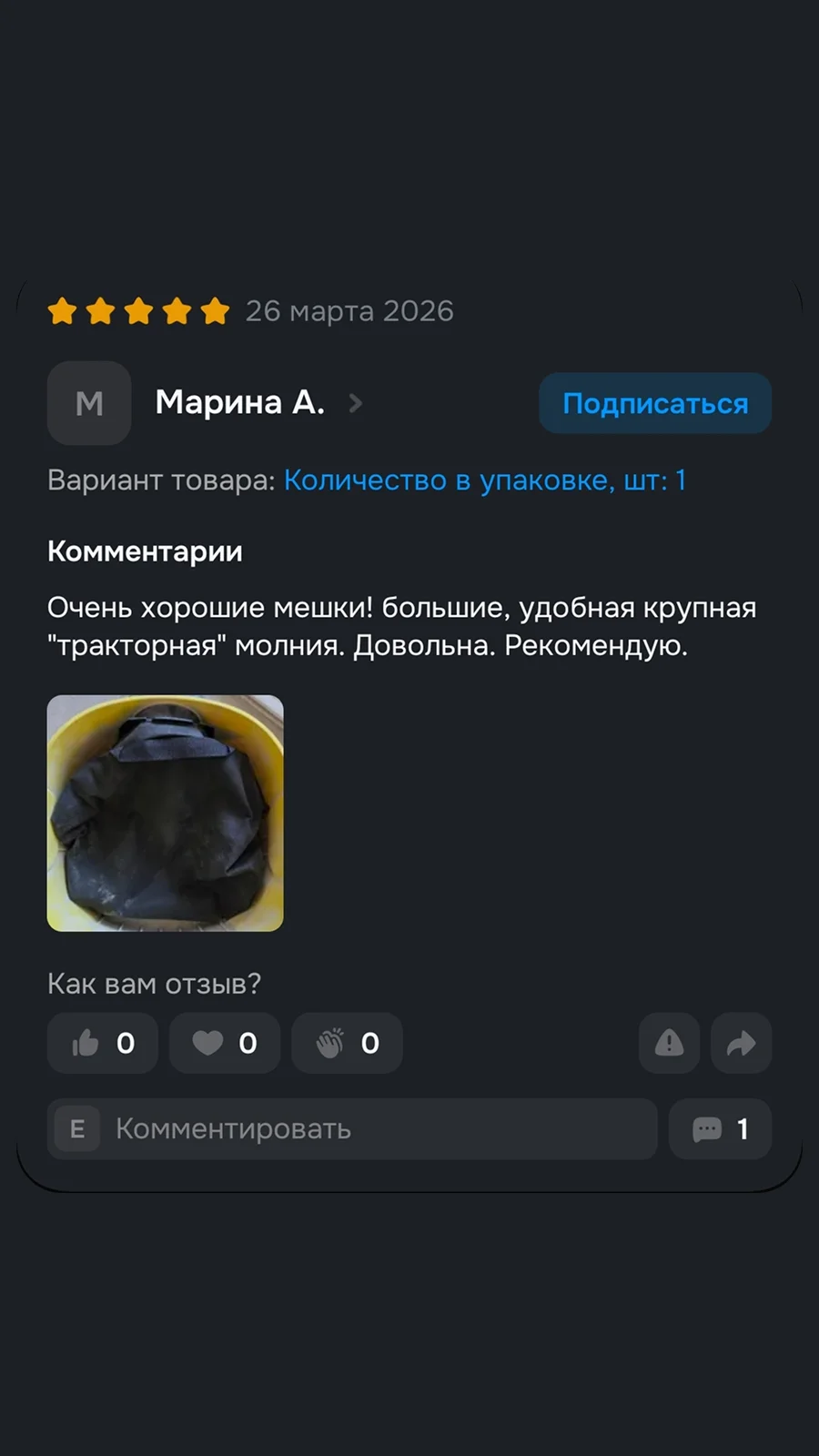
Task: React with a heart to the review
Action: pyautogui.click(x=225, y=1043)
